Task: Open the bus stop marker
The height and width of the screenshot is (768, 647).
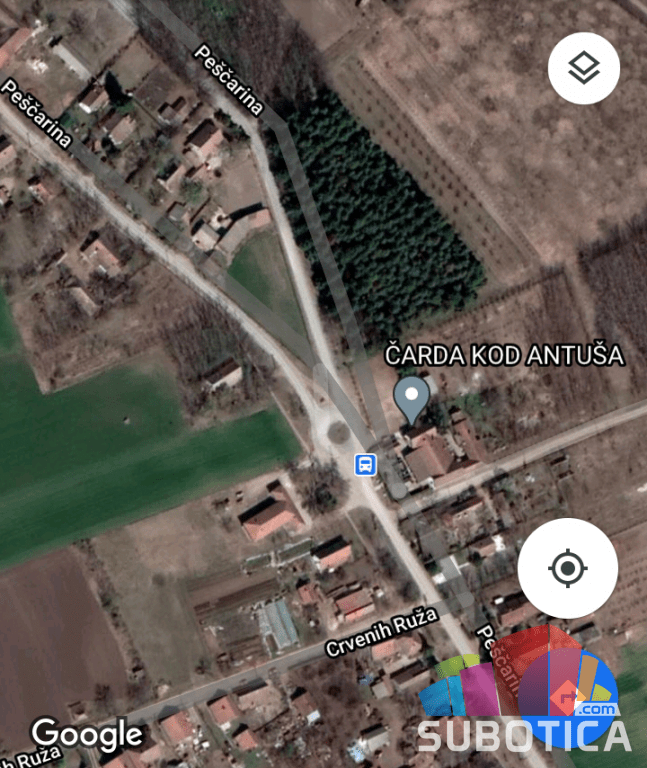Action: pos(366,464)
